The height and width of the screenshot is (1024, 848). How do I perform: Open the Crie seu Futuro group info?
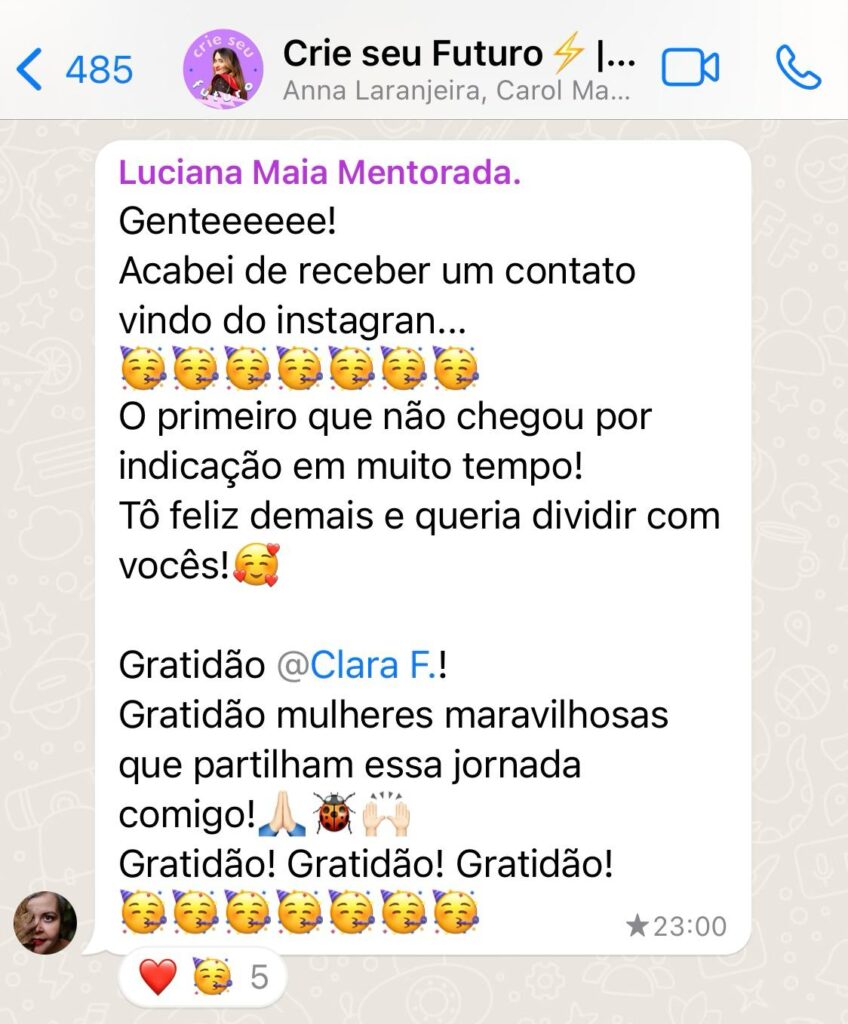[x=458, y=68]
